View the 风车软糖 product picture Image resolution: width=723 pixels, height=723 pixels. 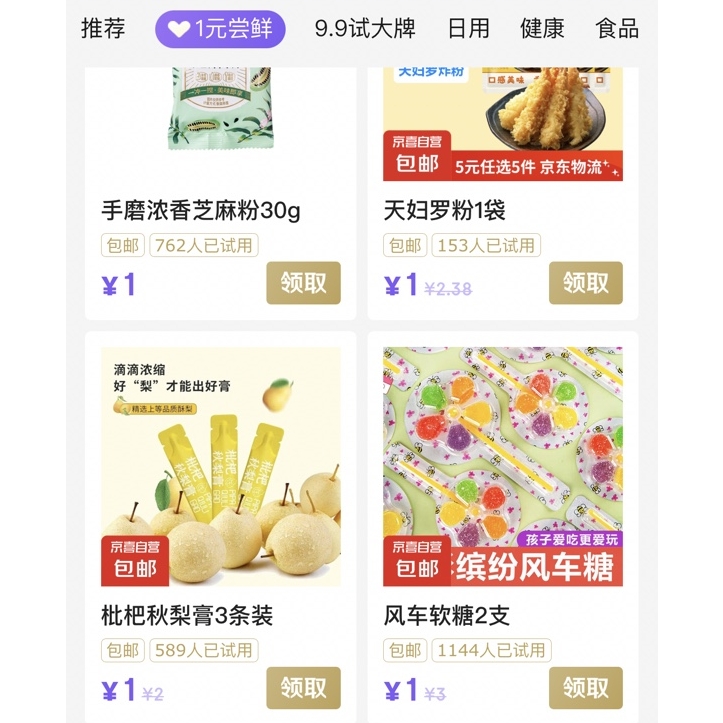click(503, 466)
